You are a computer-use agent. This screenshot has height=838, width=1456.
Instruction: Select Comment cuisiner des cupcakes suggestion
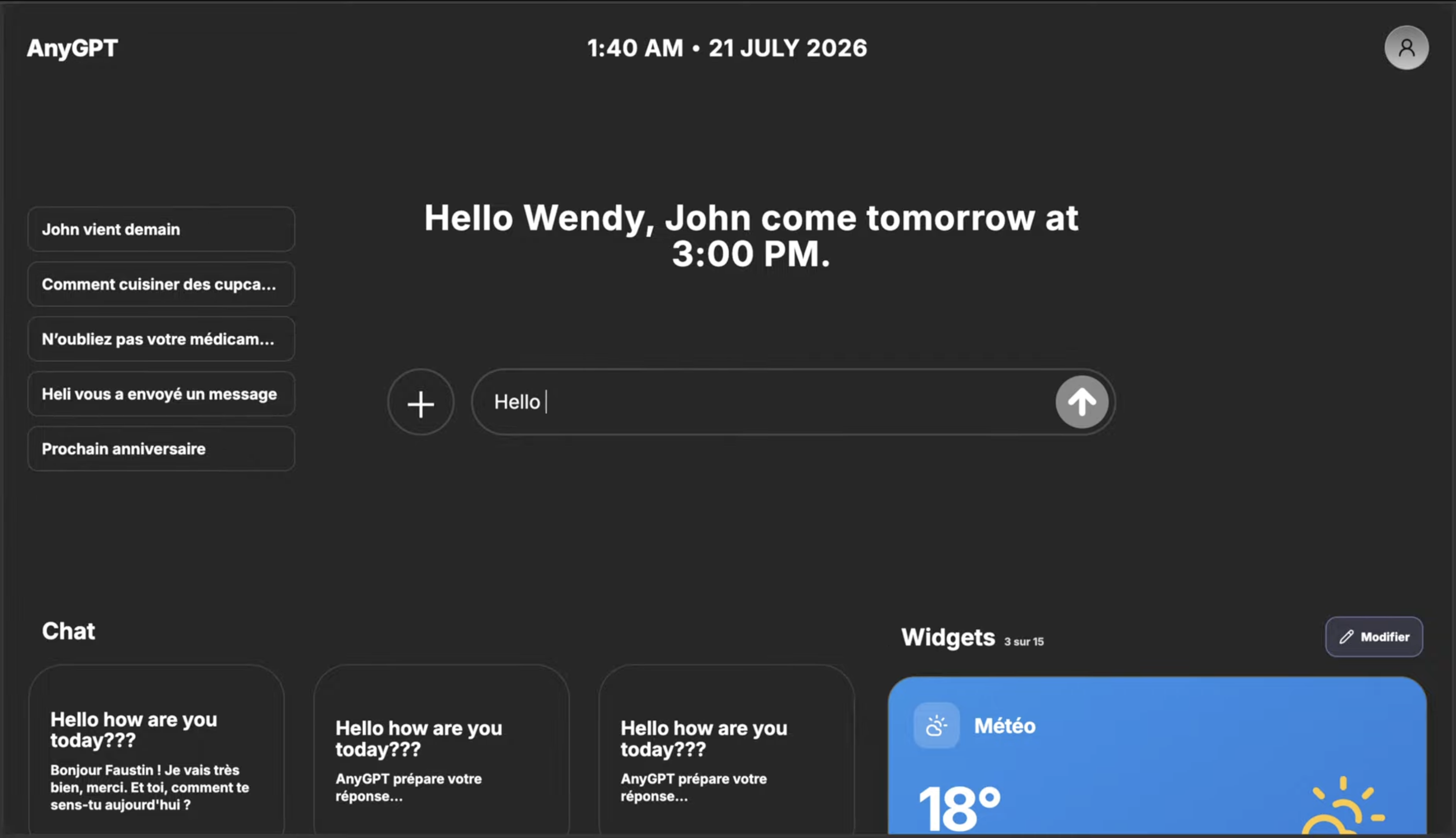161,284
